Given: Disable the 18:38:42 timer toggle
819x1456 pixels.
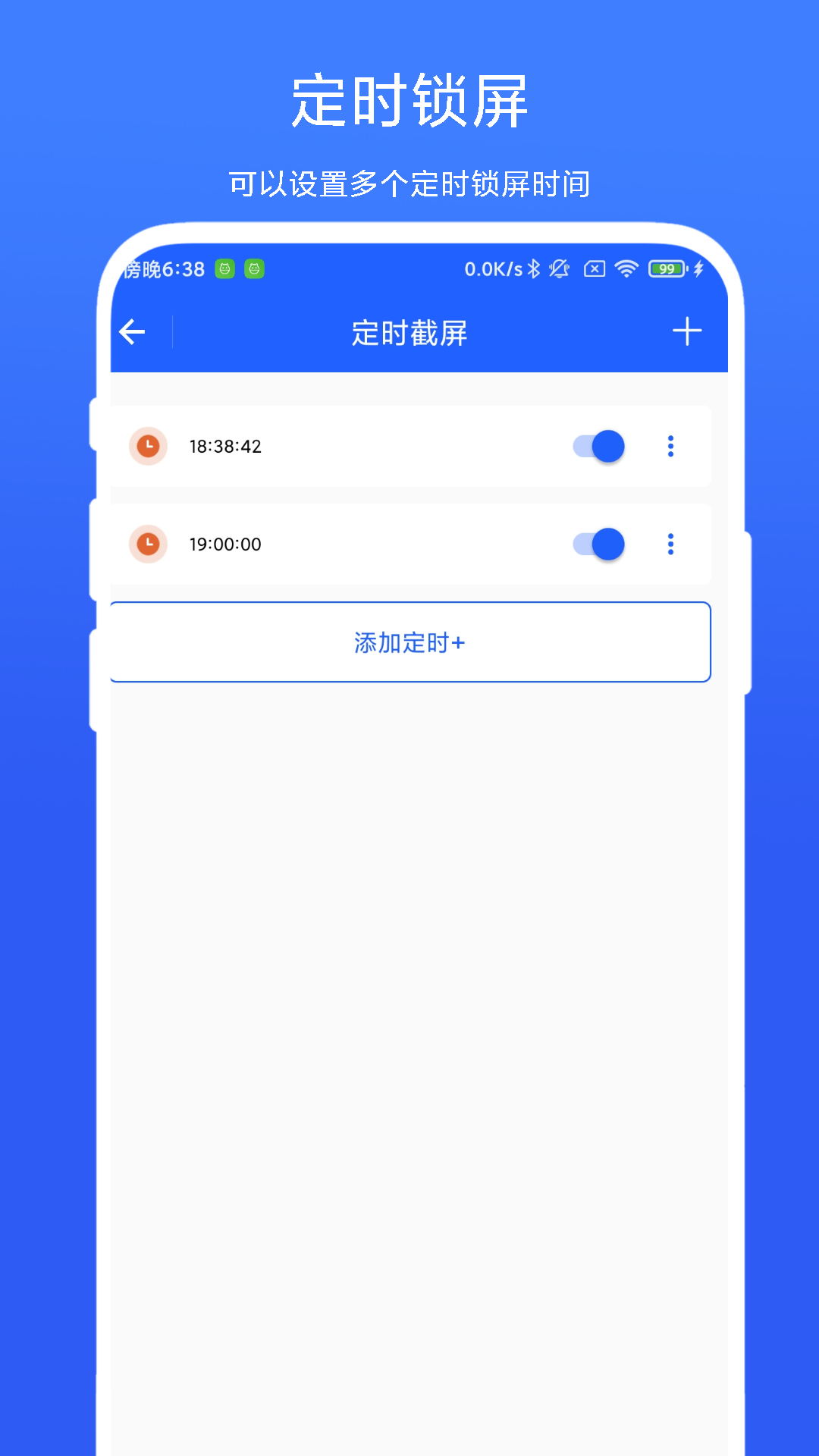Looking at the screenshot, I should tap(598, 447).
